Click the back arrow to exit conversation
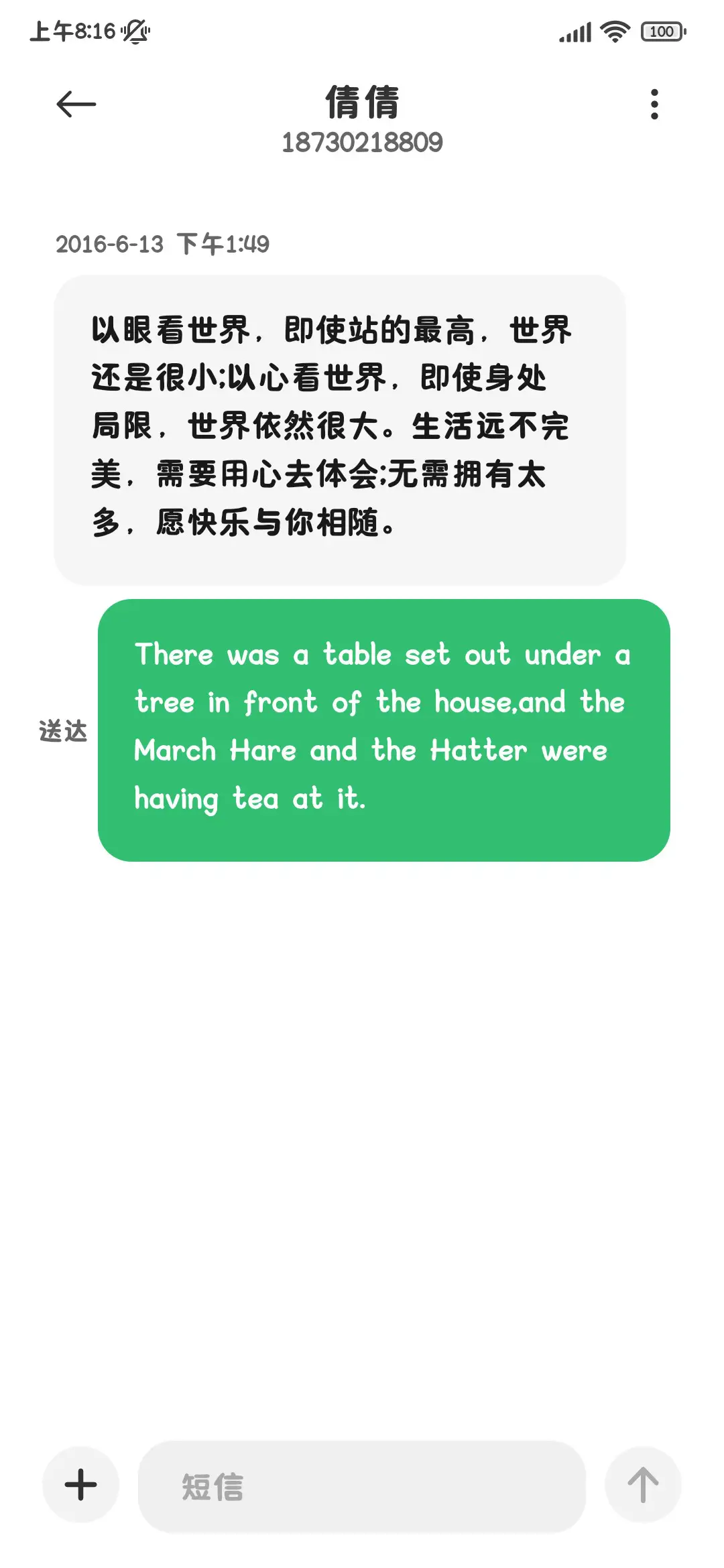Viewport: 724px width, 1568px height. pyautogui.click(x=75, y=104)
